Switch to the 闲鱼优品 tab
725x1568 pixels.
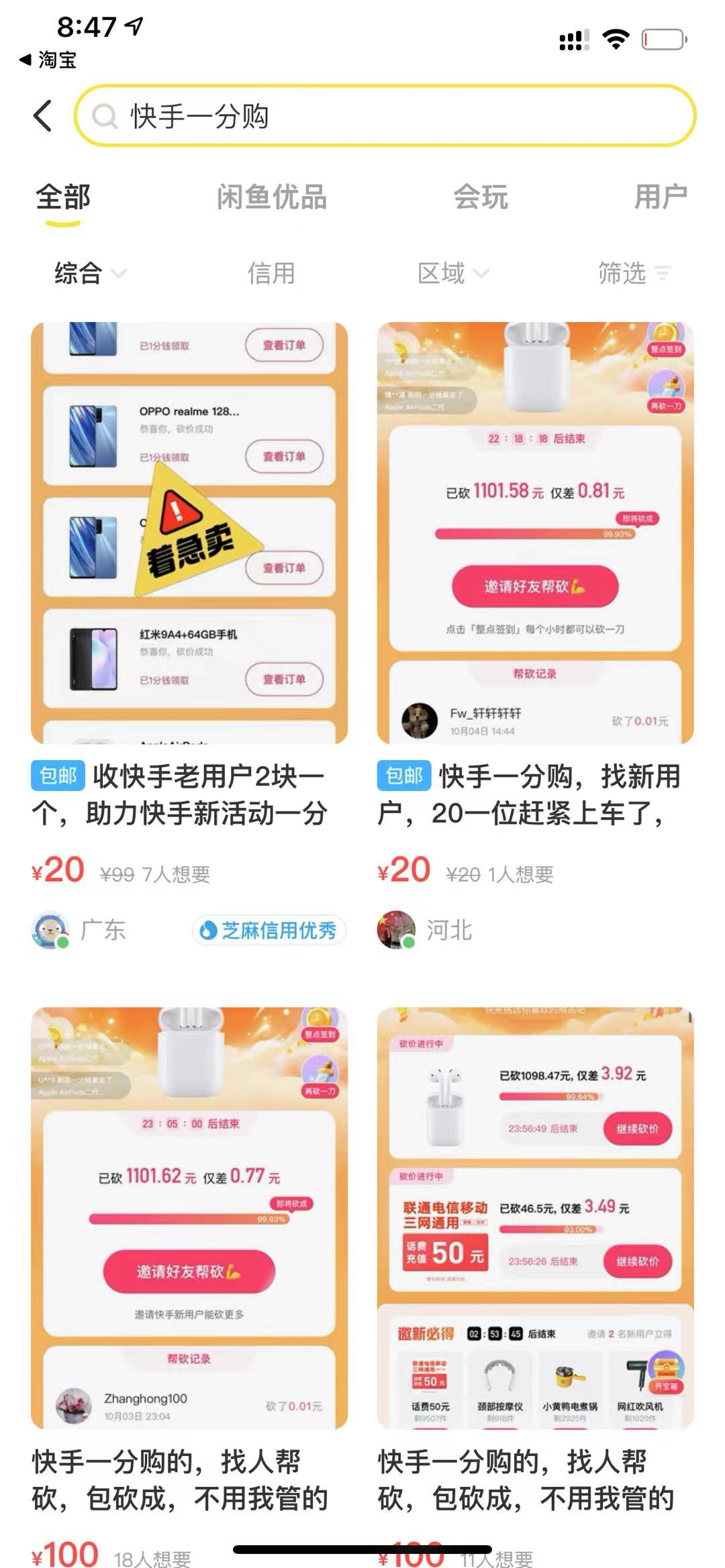(x=271, y=197)
